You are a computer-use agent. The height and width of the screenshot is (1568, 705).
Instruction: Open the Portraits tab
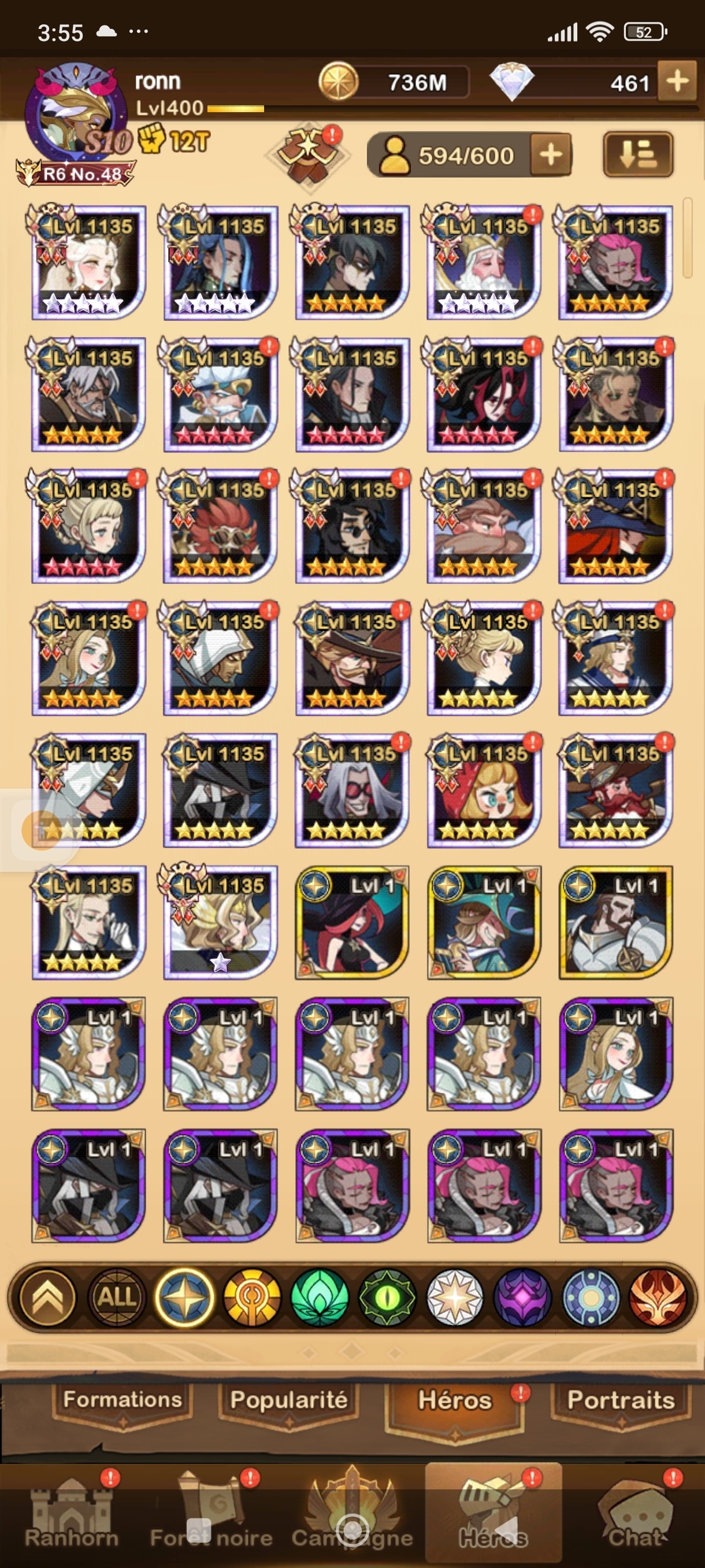pos(621,1400)
